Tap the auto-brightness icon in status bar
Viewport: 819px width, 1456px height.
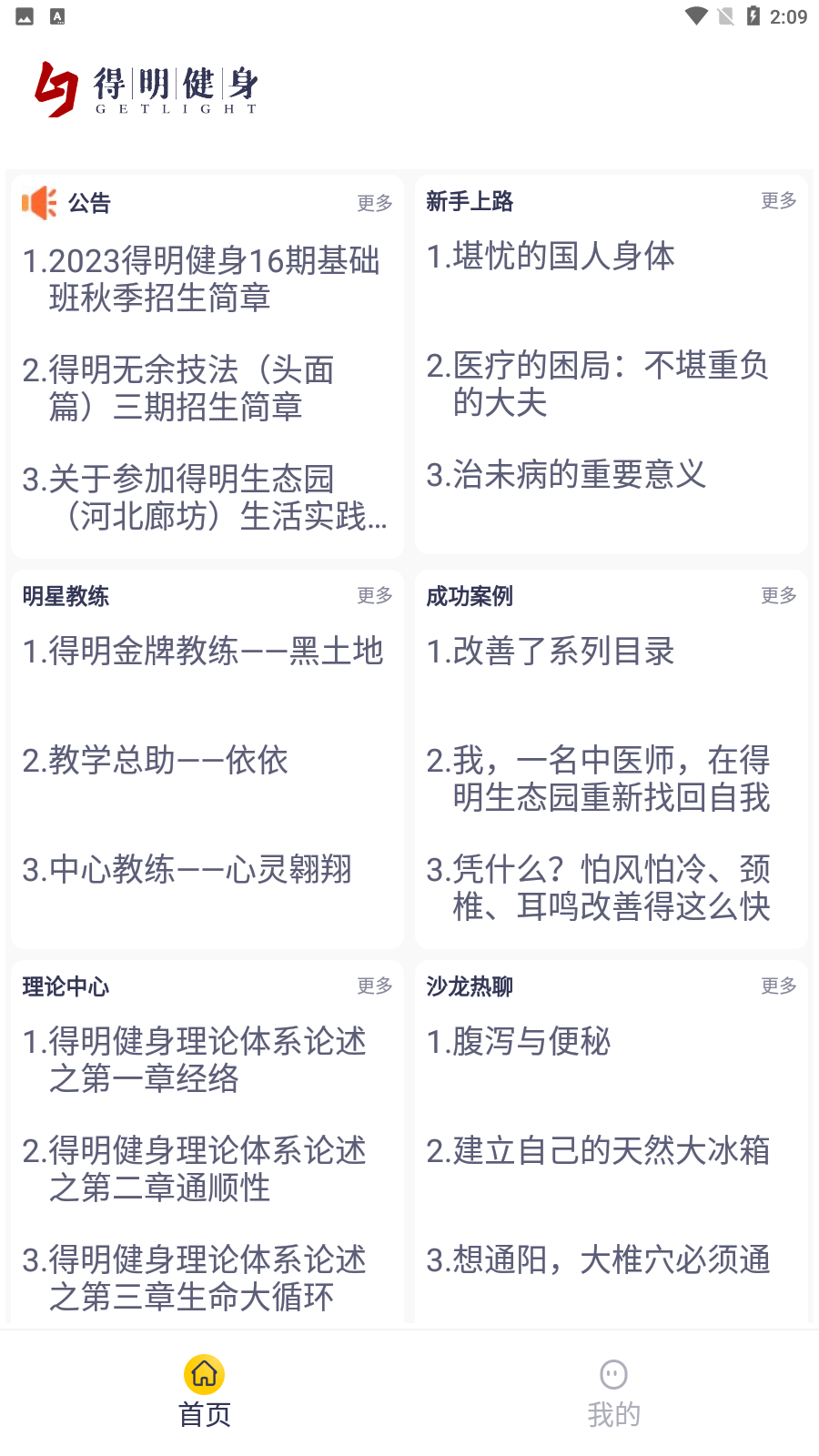[59, 15]
